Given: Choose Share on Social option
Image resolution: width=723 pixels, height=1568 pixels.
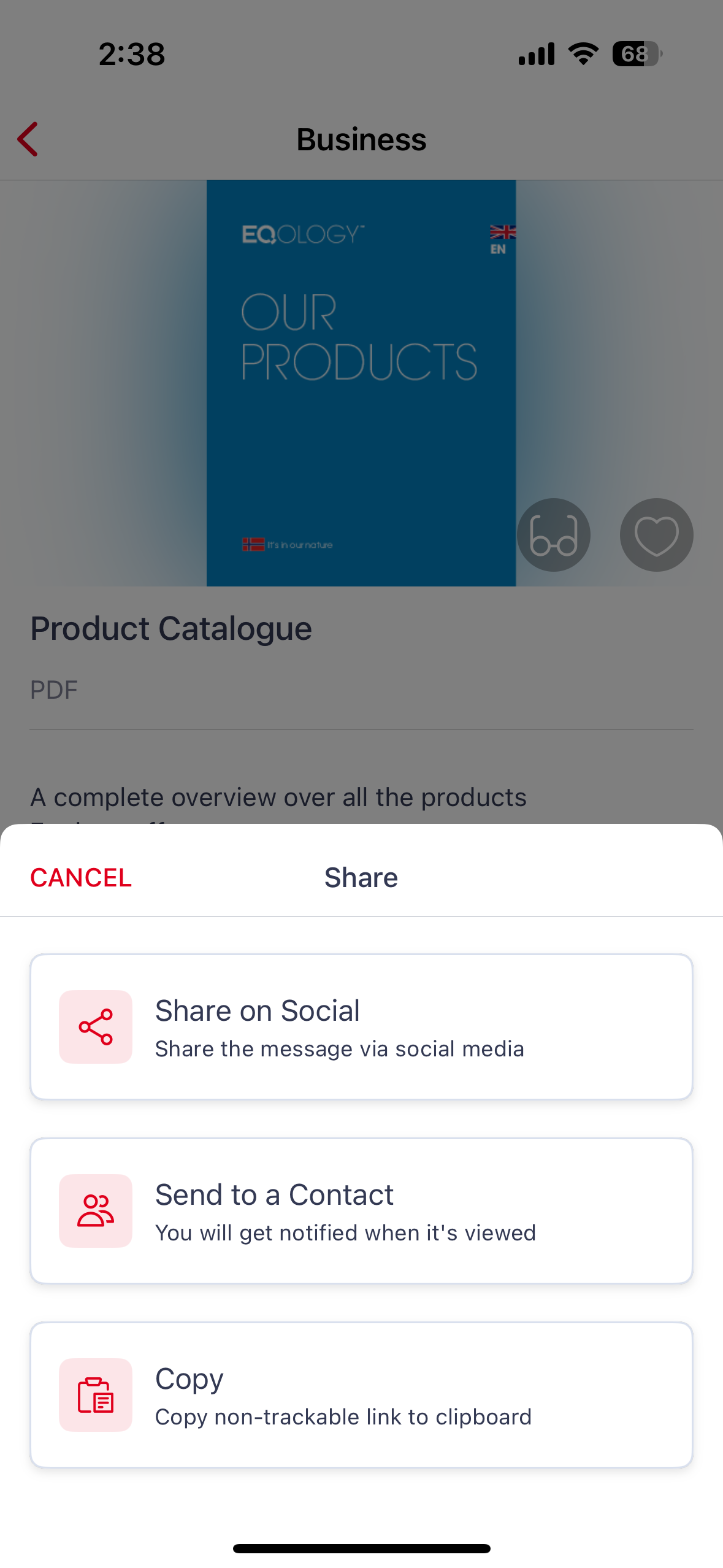Looking at the screenshot, I should (361, 1027).
